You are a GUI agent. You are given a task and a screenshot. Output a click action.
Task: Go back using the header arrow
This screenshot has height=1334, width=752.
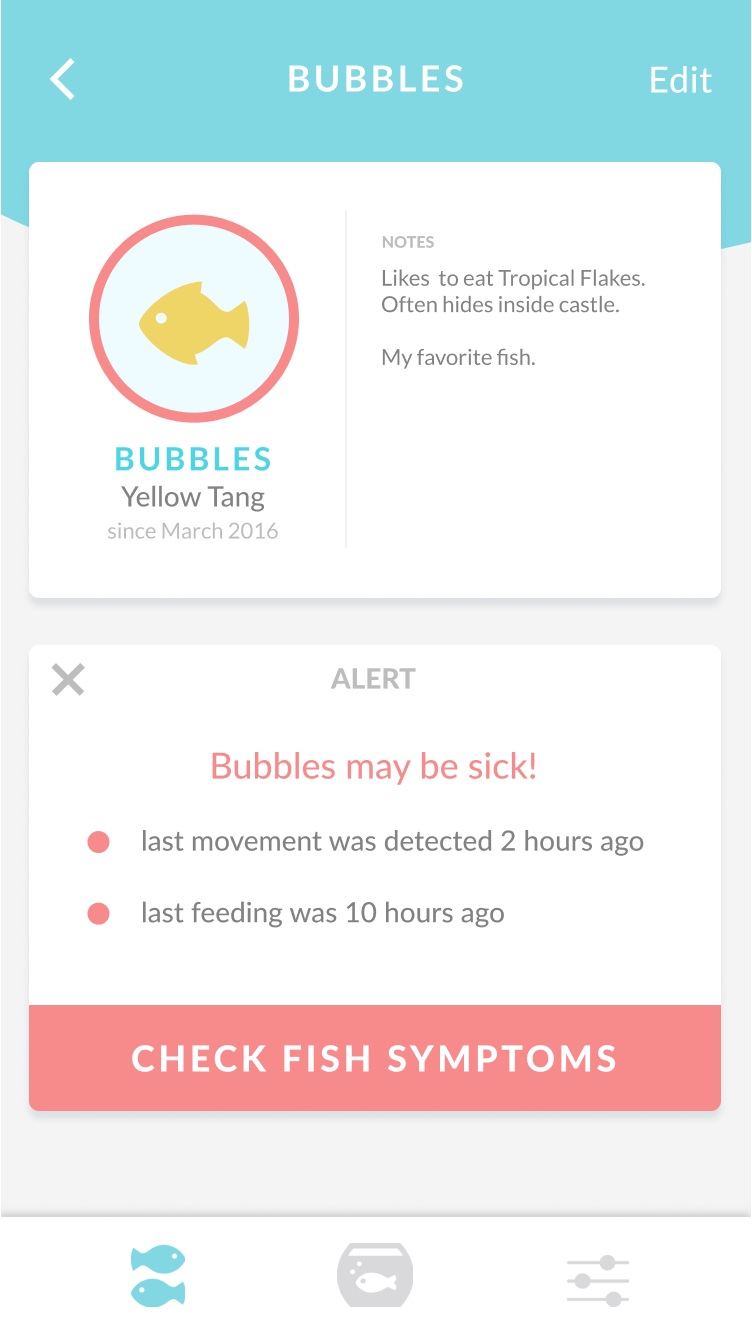pos(63,79)
